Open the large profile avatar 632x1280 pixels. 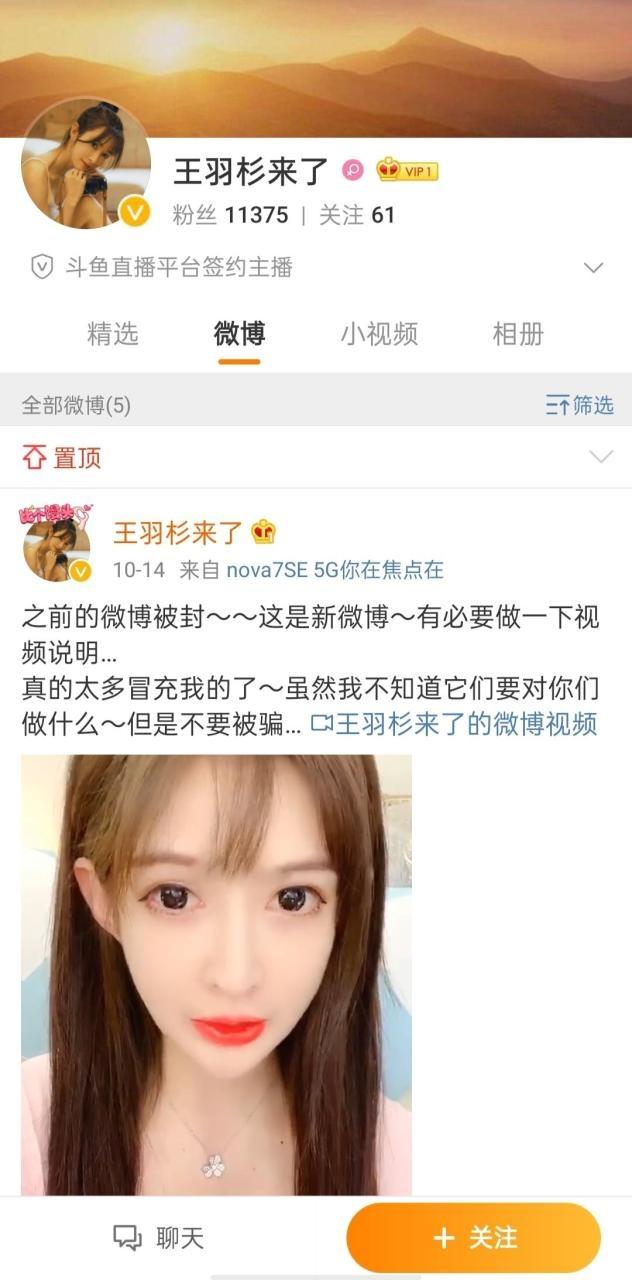[86, 165]
